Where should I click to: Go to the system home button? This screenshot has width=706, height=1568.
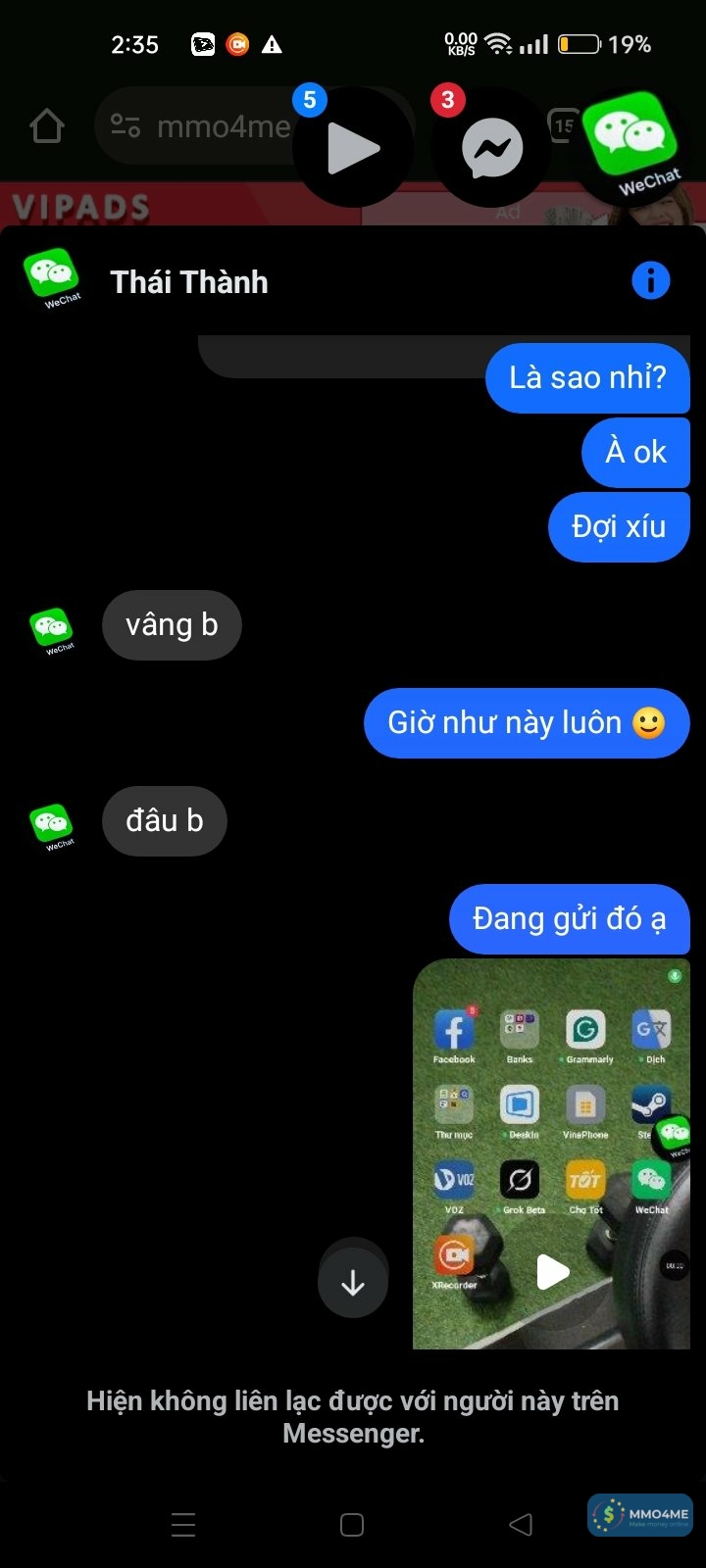coord(352,1524)
